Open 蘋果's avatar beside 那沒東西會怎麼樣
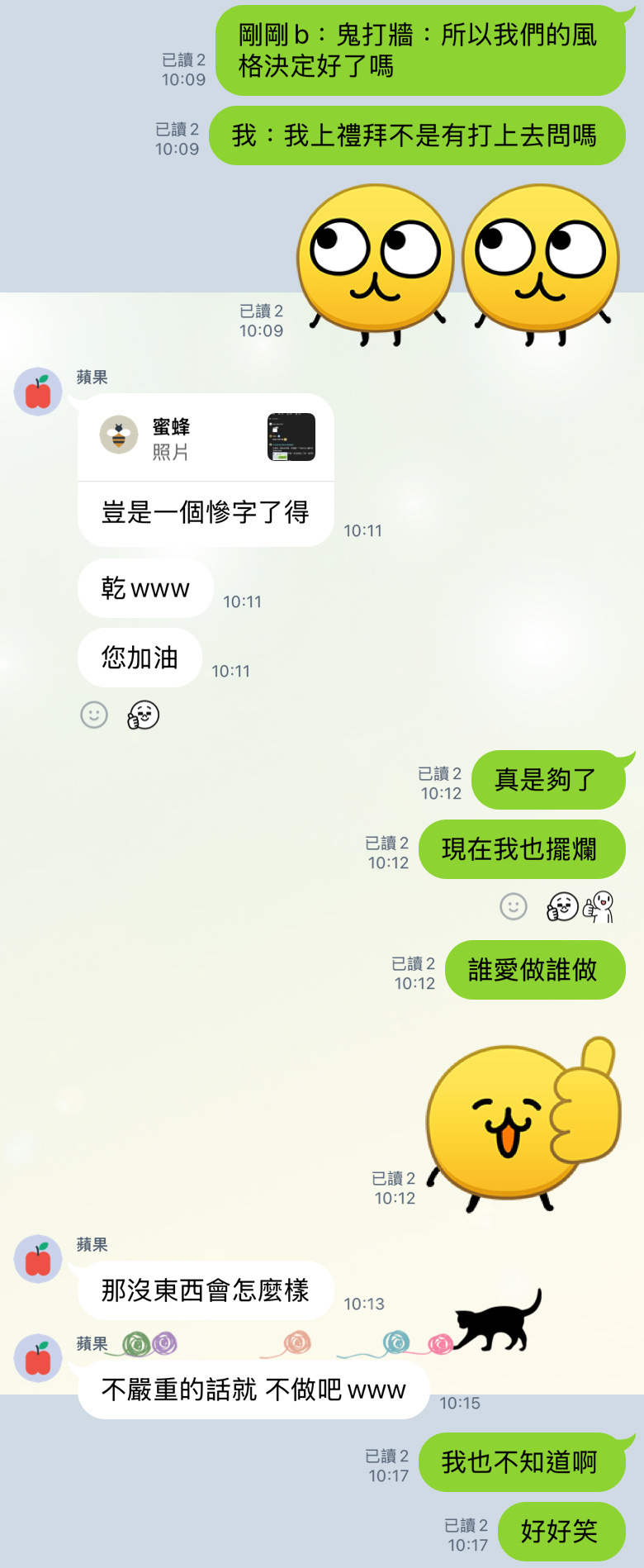Image resolution: width=644 pixels, height=1568 pixels. tap(38, 1259)
